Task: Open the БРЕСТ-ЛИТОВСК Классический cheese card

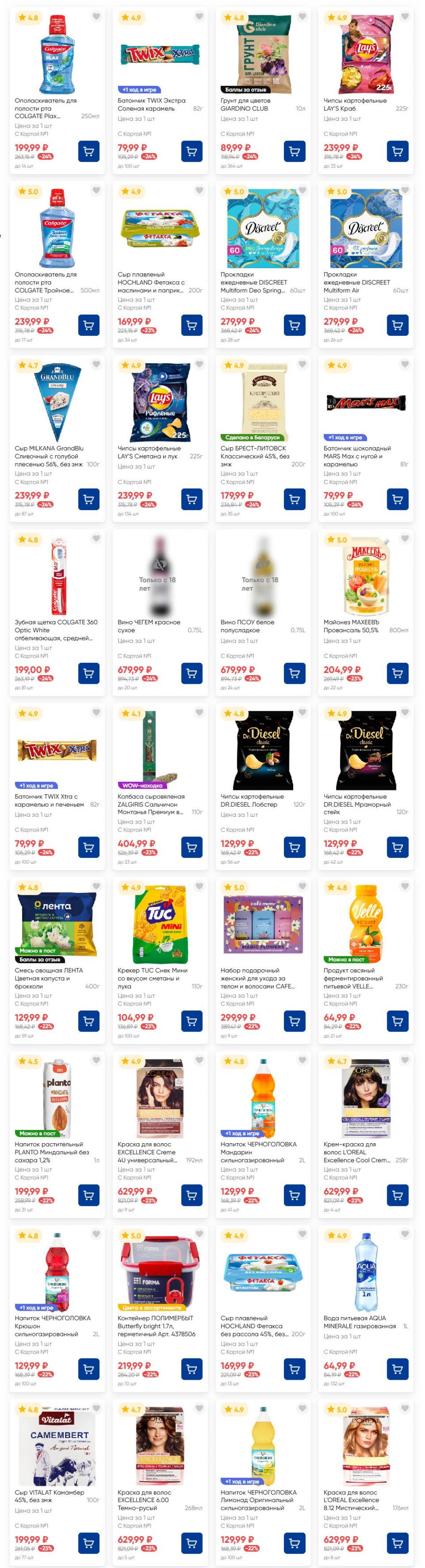Action: [263, 402]
